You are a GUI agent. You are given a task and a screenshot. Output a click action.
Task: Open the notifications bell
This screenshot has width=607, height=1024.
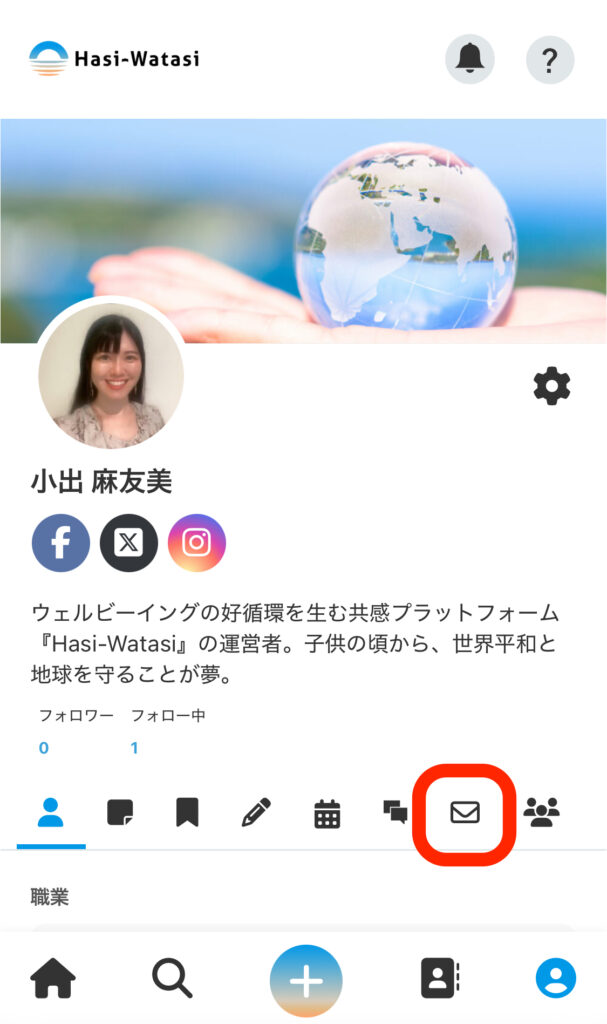click(x=469, y=60)
